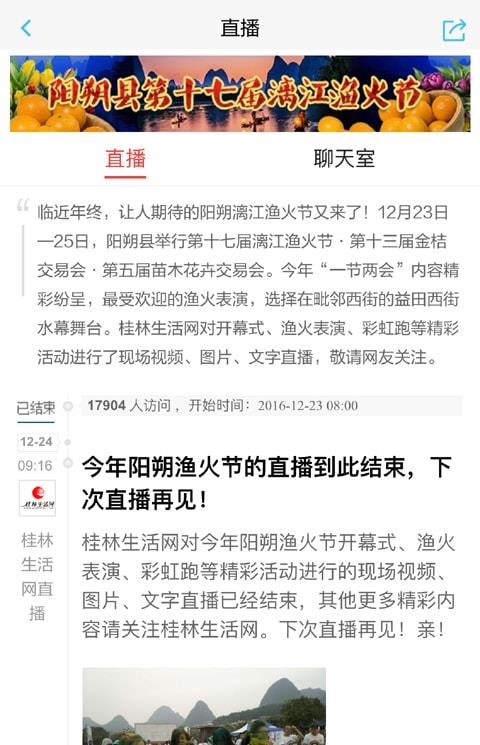Image resolution: width=480 pixels, height=745 pixels.
Task: View the photo under the ending post
Action: tap(204, 706)
